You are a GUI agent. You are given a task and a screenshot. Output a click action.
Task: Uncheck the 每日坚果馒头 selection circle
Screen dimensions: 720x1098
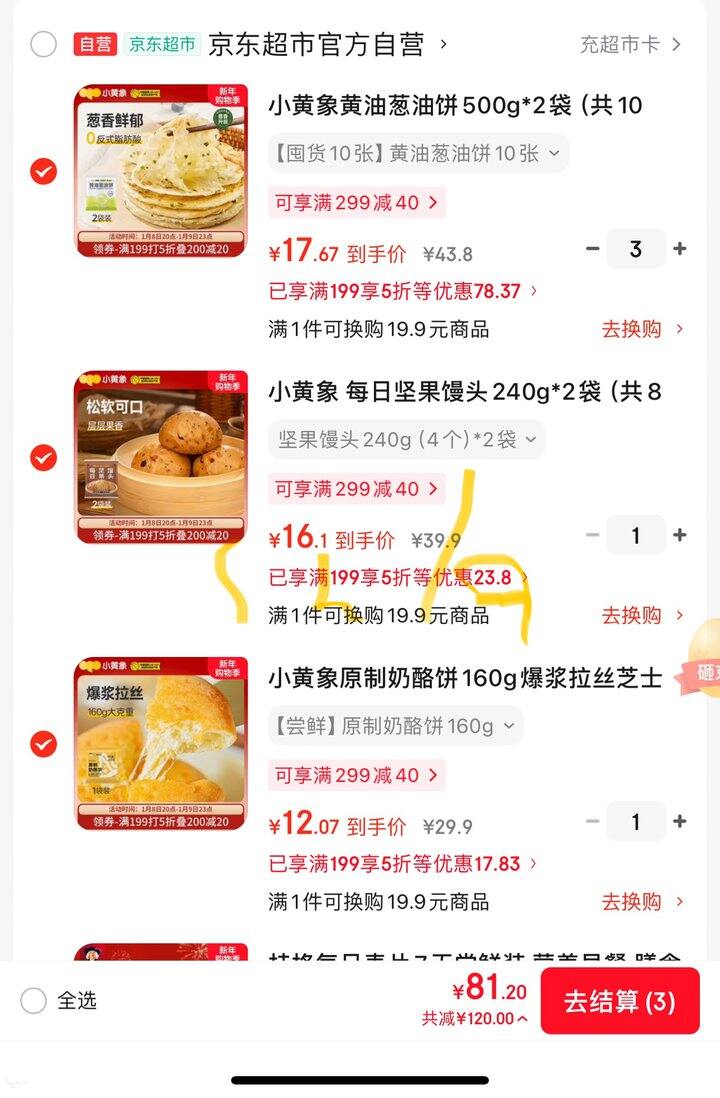point(42,458)
